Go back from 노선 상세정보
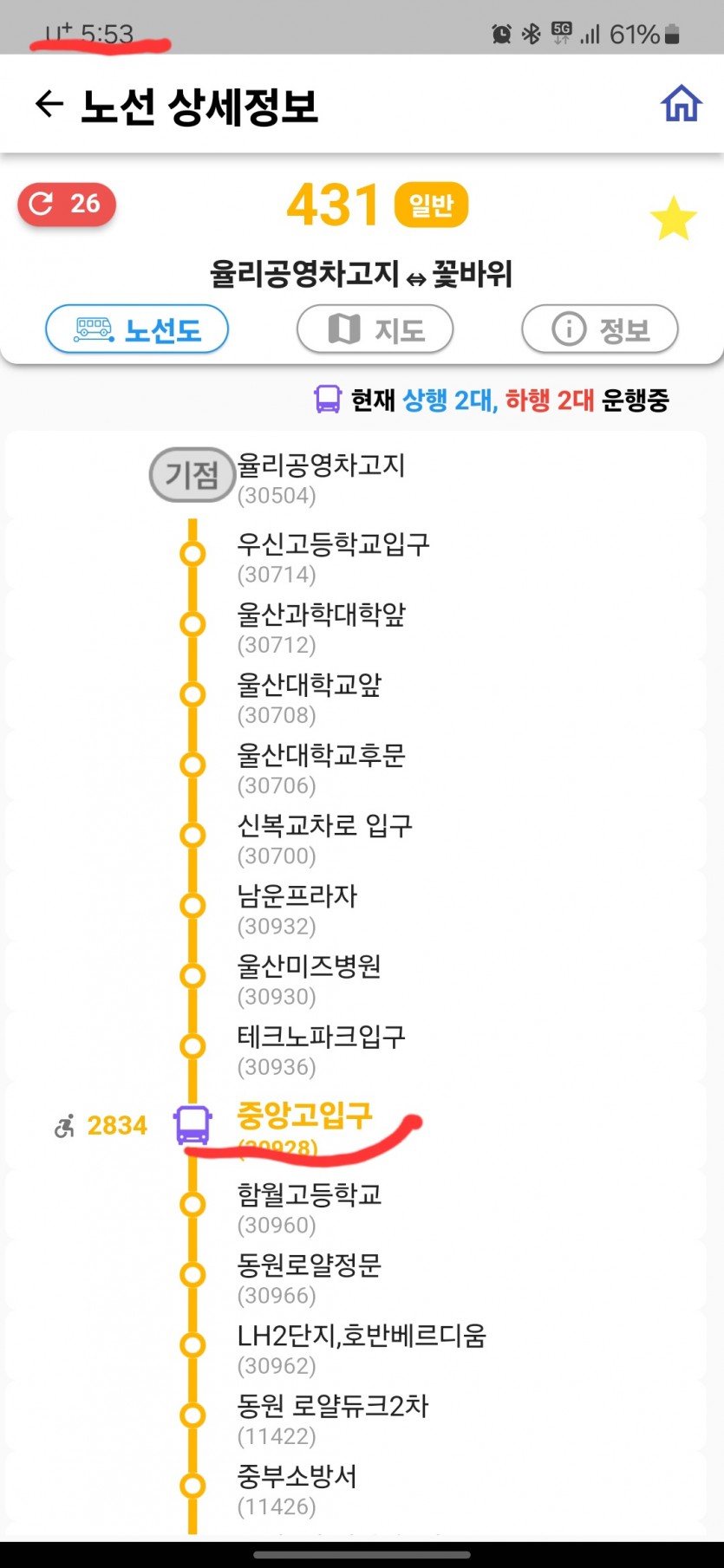Image resolution: width=724 pixels, height=1568 pixels. point(49,105)
